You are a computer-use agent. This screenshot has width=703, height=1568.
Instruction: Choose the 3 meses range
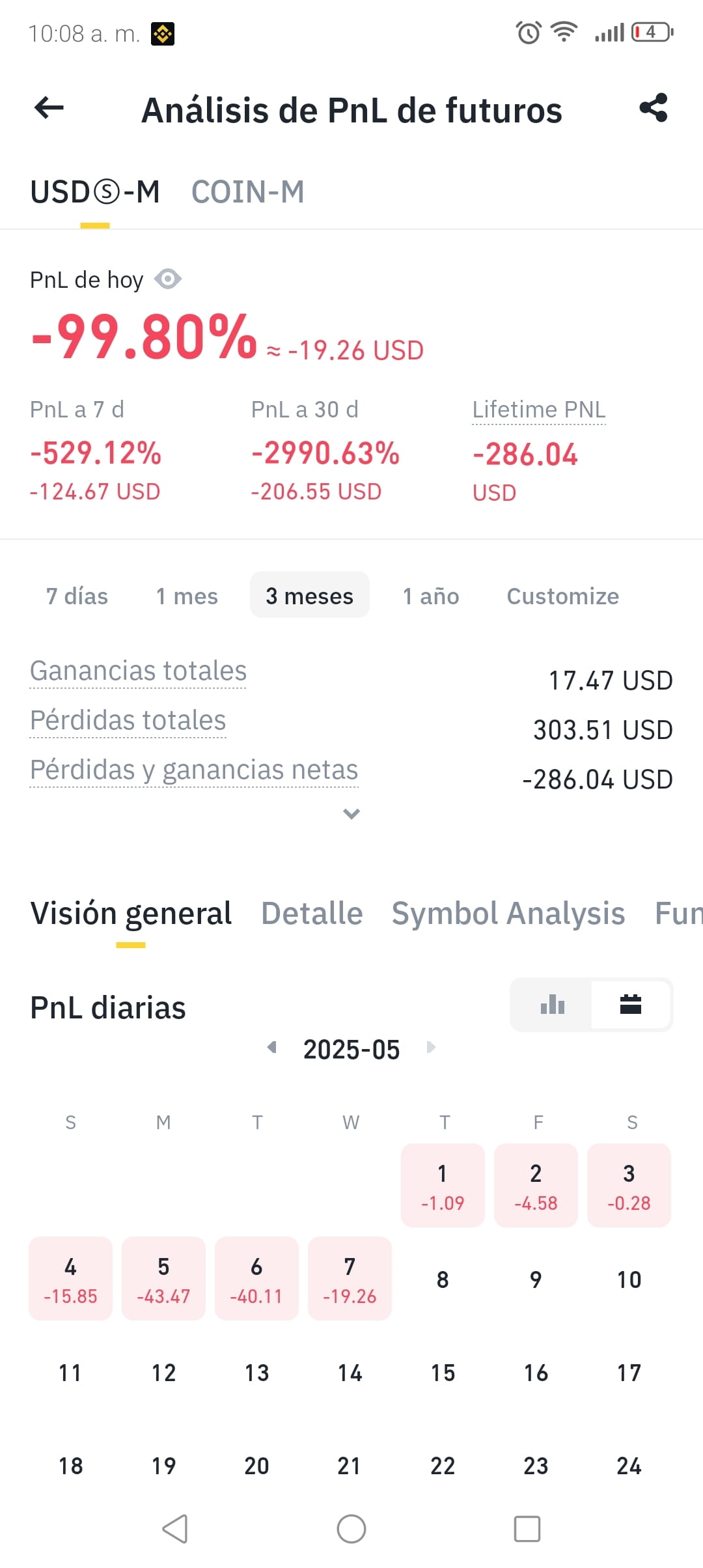310,595
